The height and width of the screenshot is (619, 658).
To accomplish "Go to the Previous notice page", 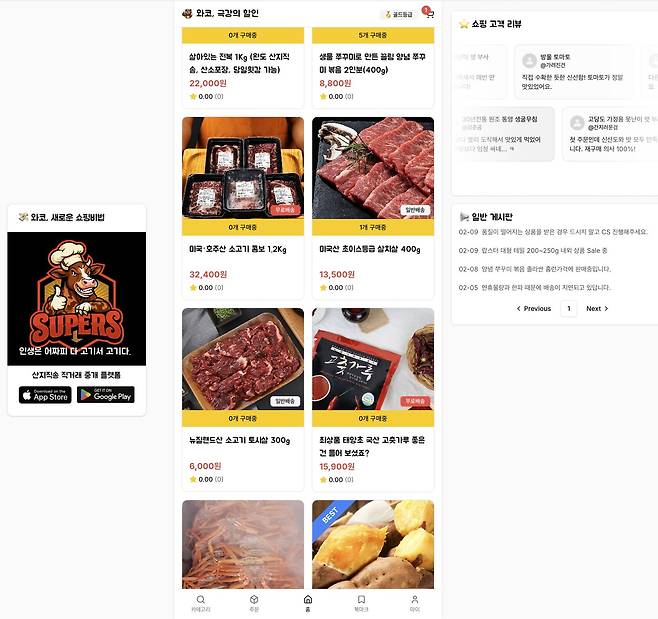I will tap(534, 309).
